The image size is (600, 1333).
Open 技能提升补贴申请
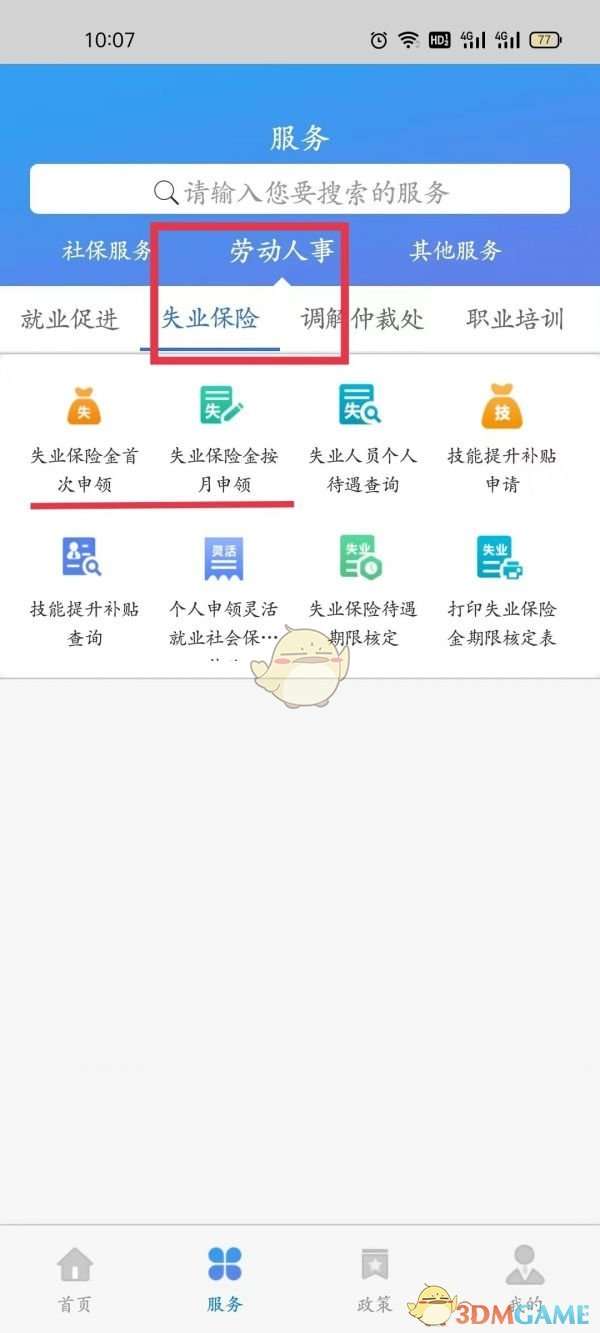[501, 437]
